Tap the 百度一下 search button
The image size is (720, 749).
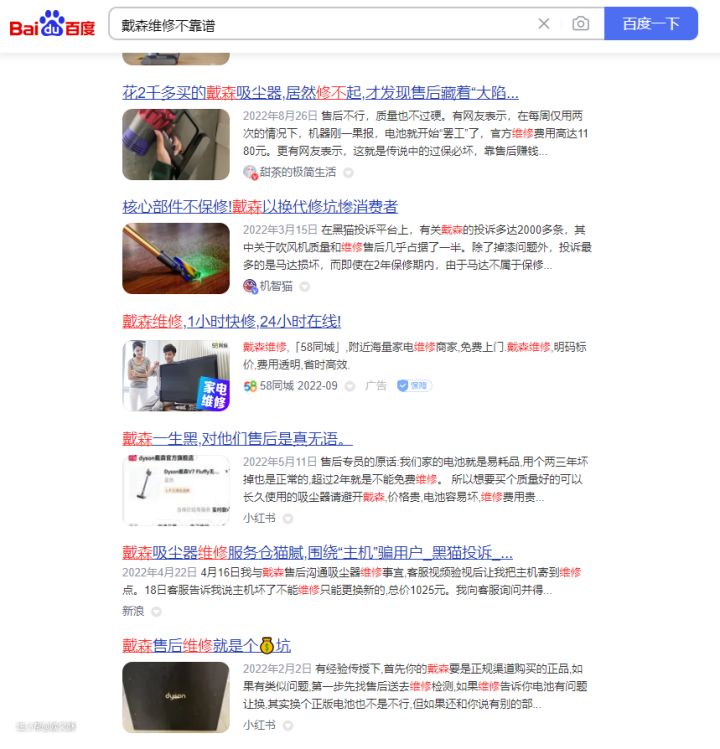point(650,24)
